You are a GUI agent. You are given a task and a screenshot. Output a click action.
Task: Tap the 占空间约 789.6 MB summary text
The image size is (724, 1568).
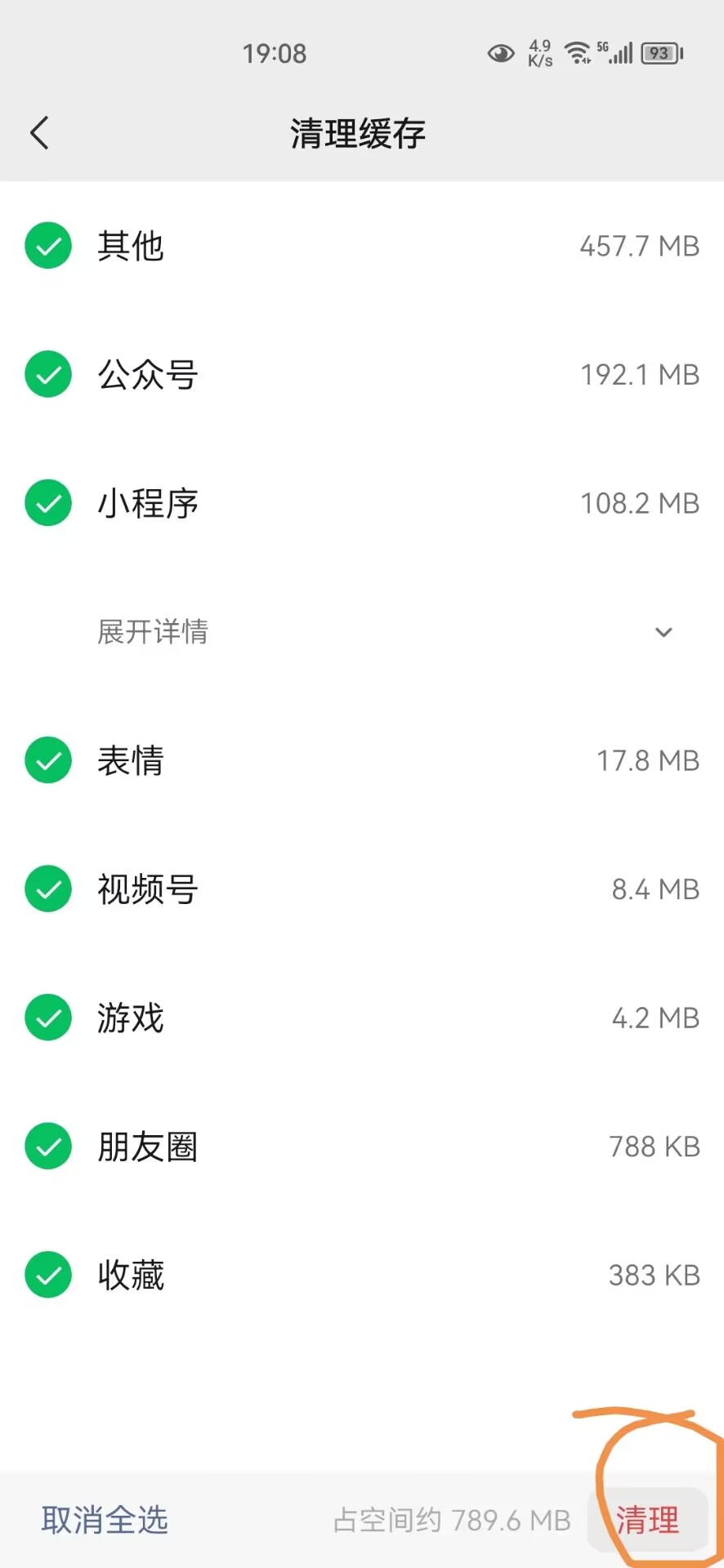(452, 1520)
